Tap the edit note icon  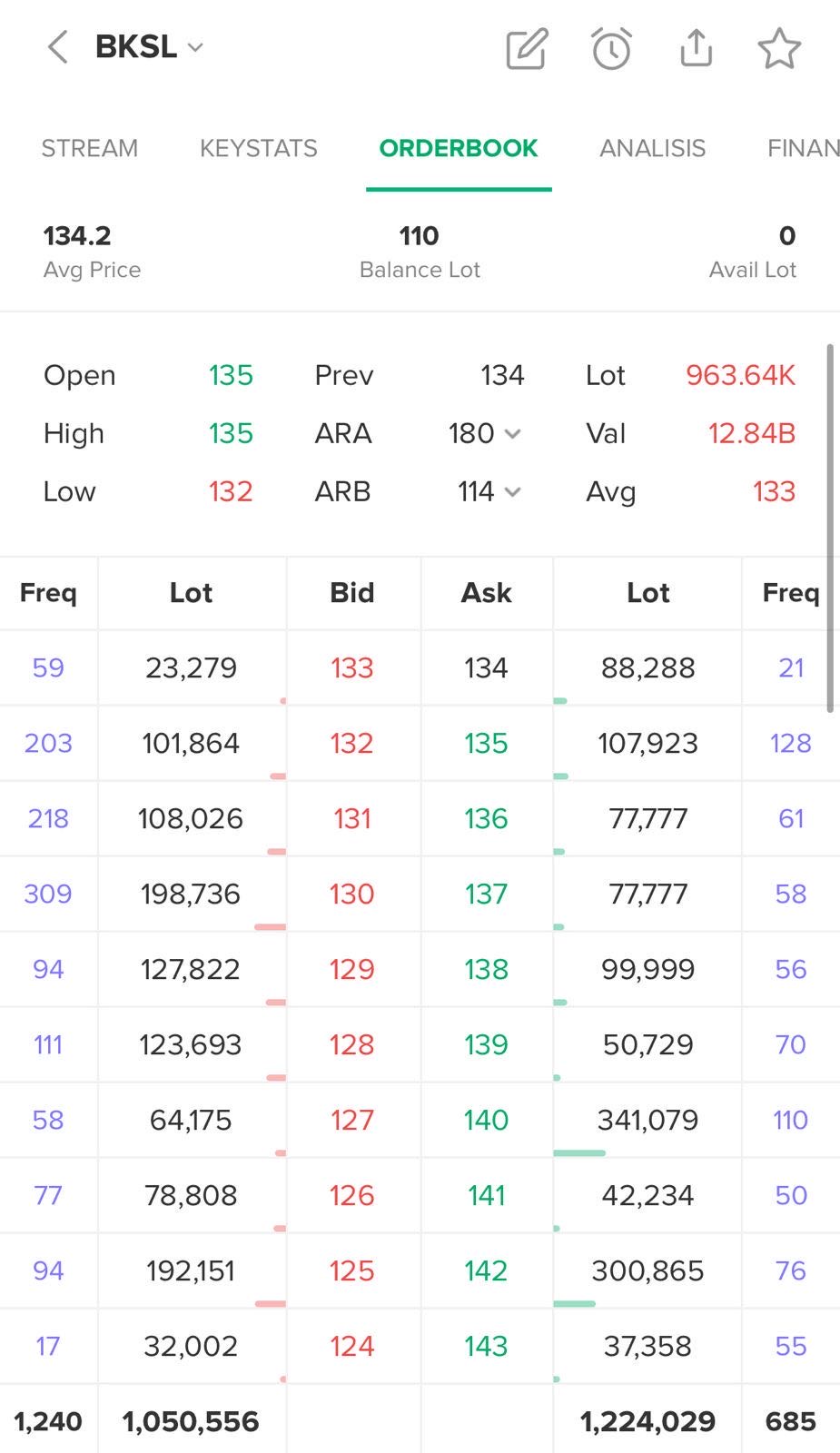click(x=527, y=48)
